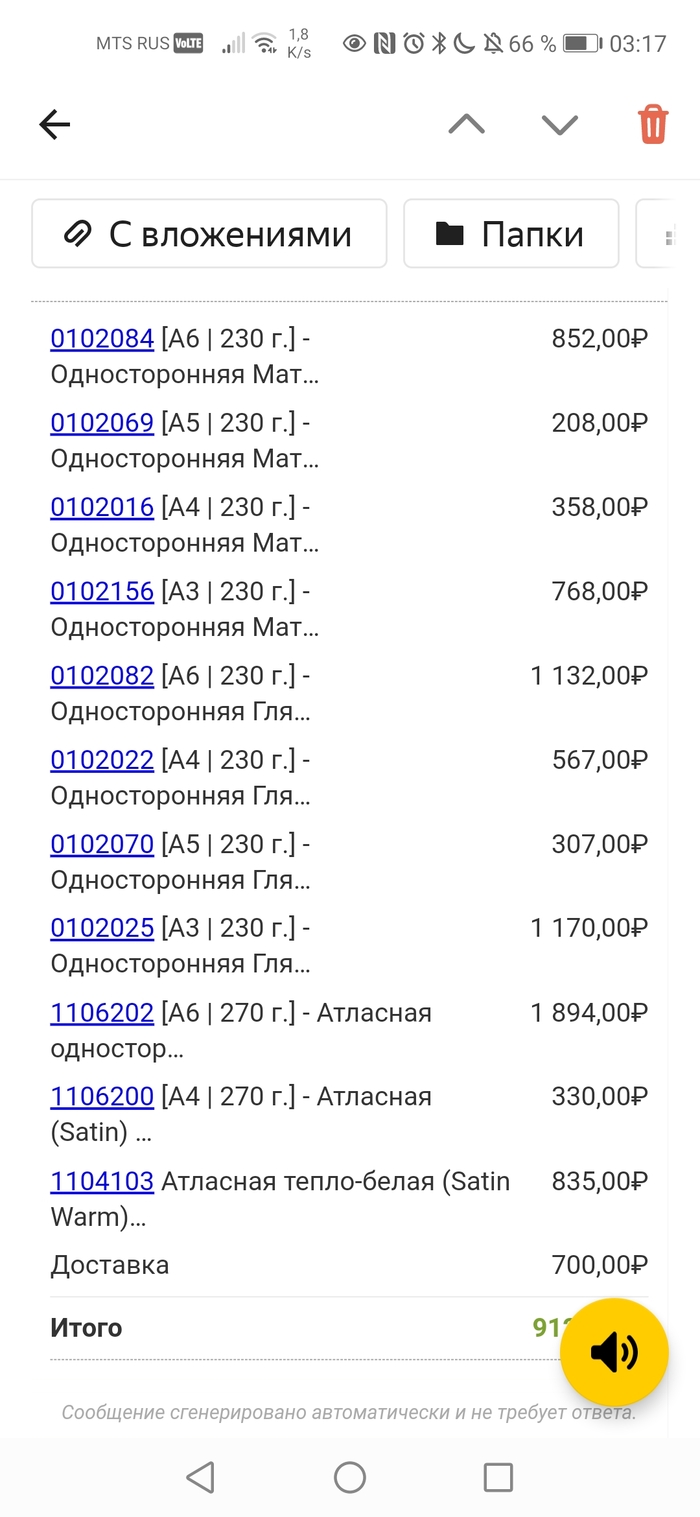Image resolution: width=700 pixels, height=1517 pixels.
Task: Open satin paper link 1106202
Action: (102, 1012)
